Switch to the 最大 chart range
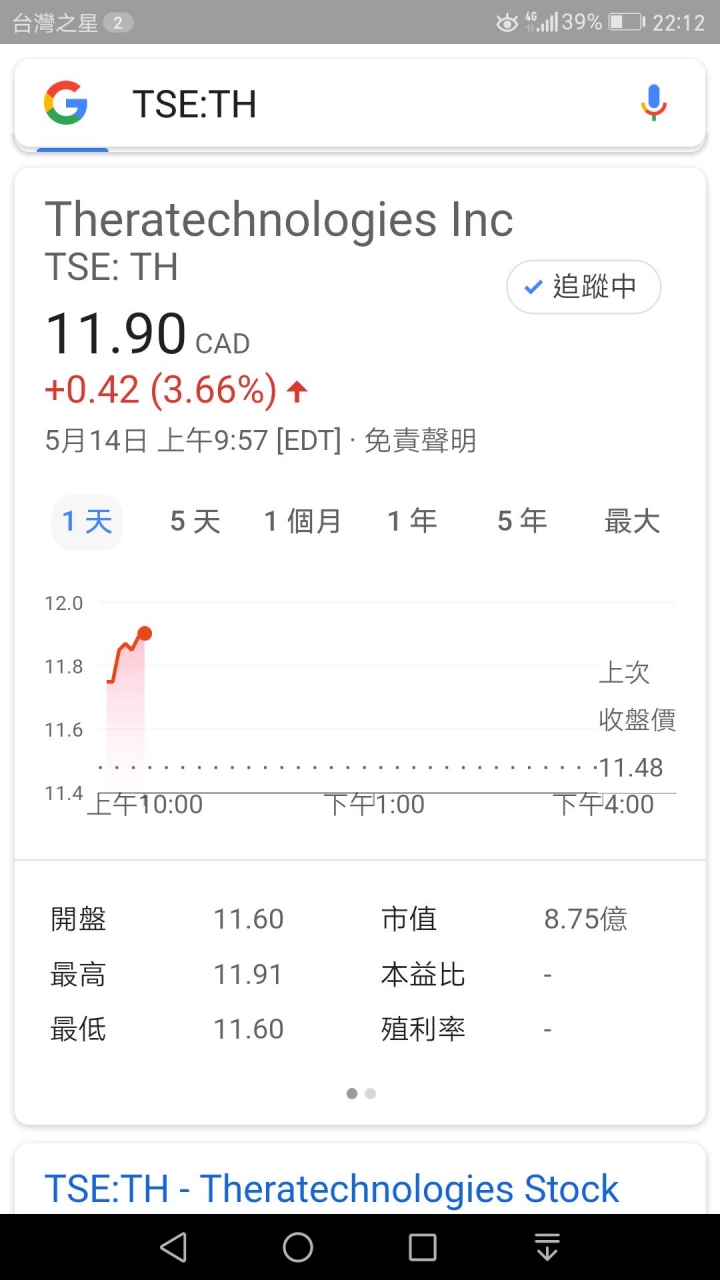This screenshot has height=1280, width=720. point(632,521)
